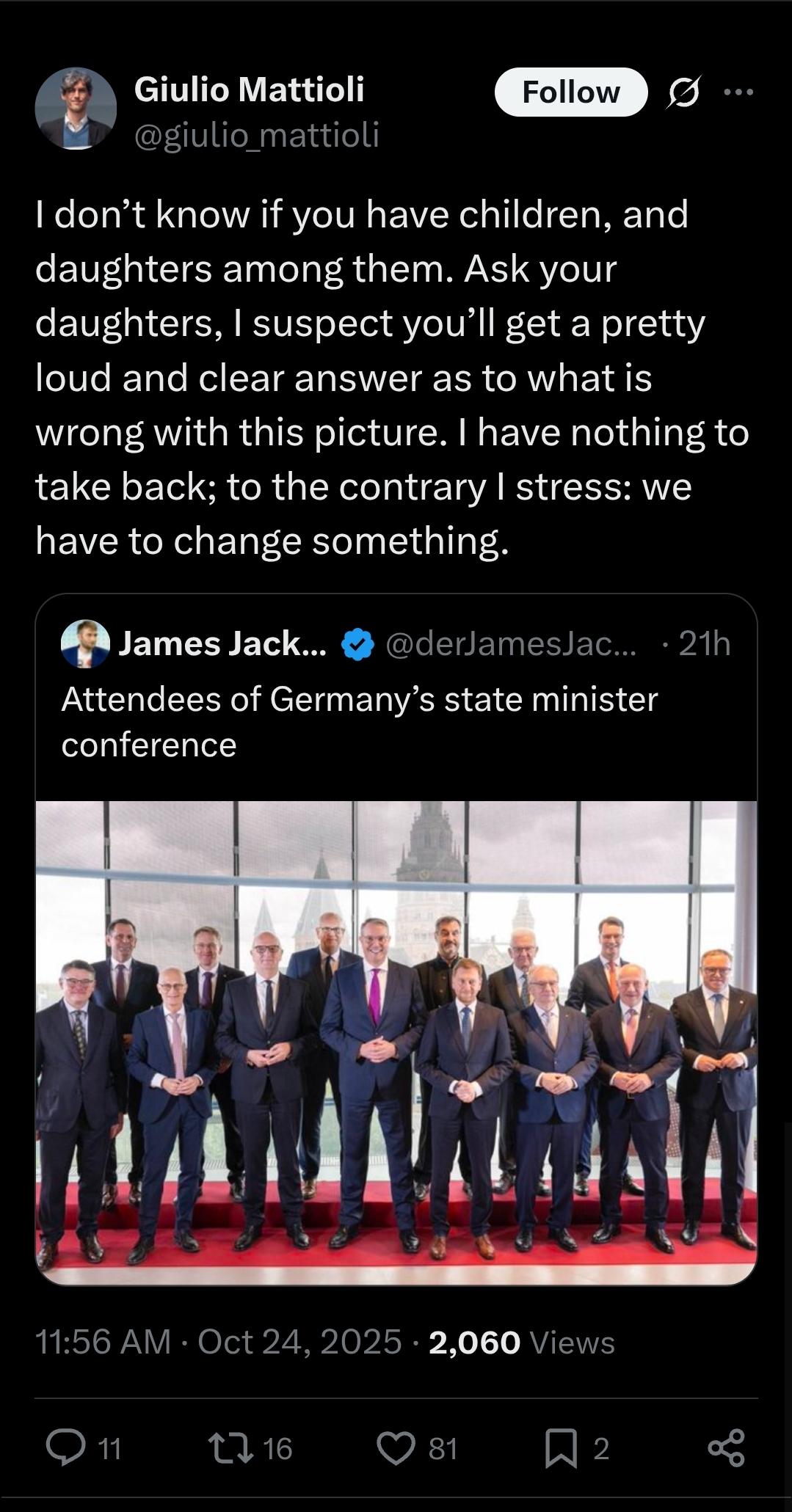The image size is (792, 1512).
Task: Share this post
Action: pos(726,1447)
